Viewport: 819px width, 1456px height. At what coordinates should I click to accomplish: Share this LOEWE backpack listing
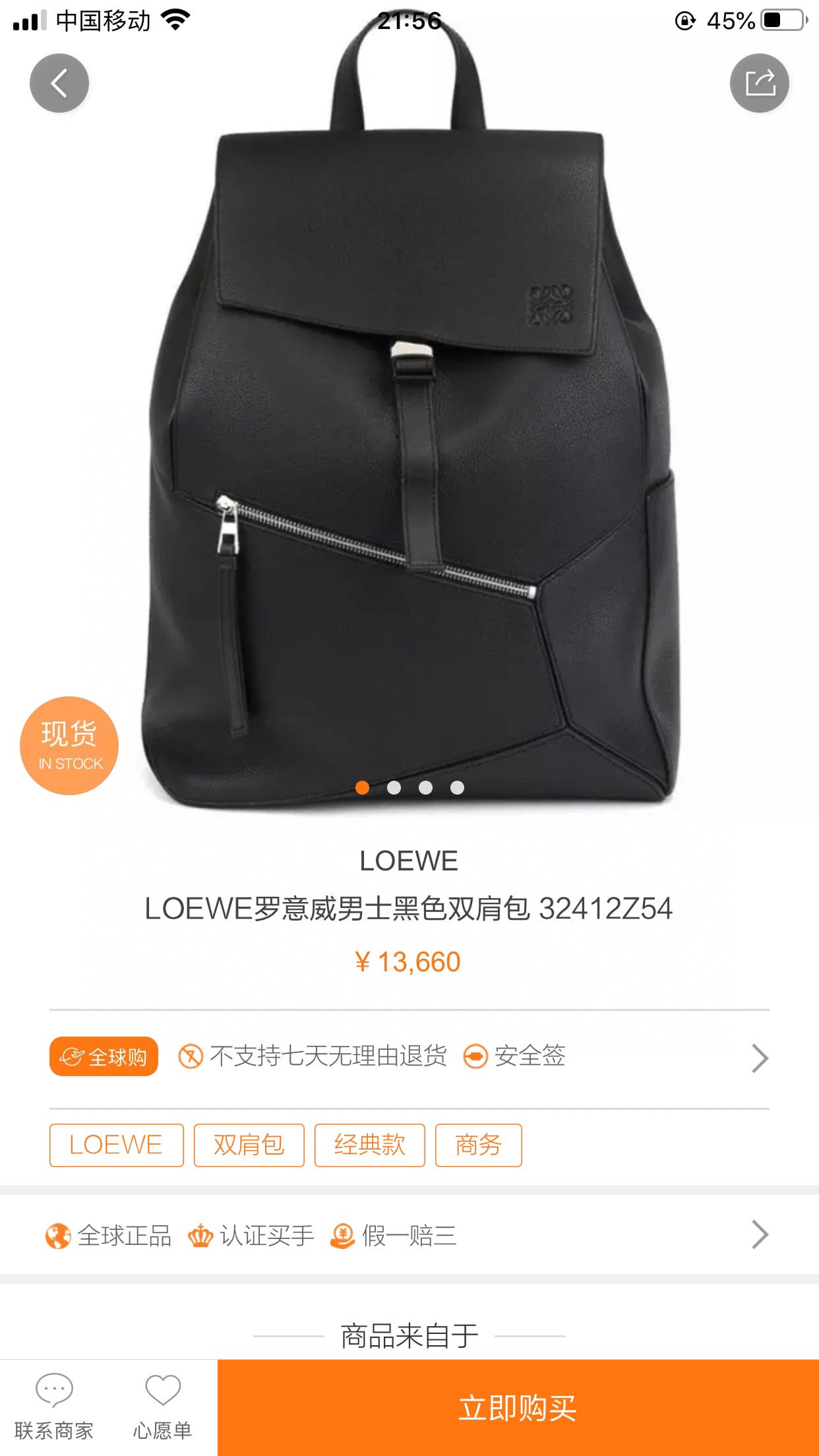(x=759, y=83)
